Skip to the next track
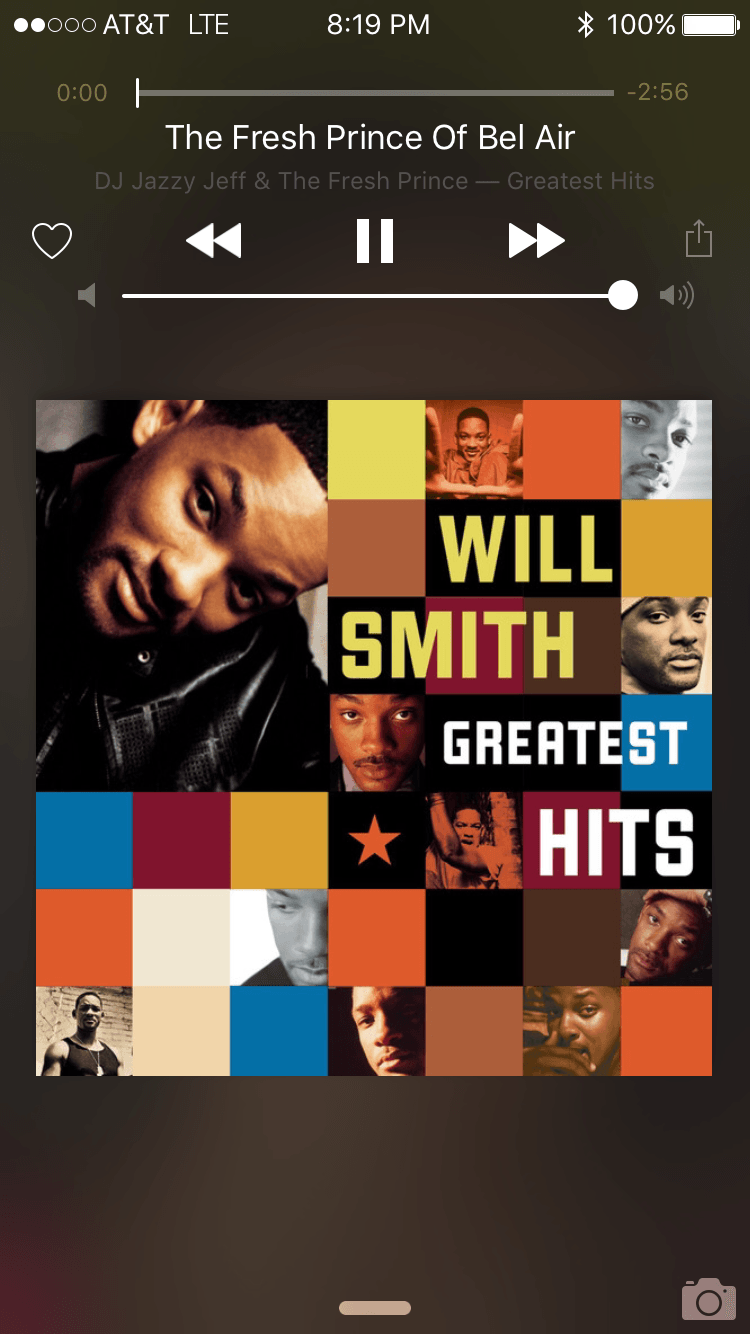This screenshot has width=750, height=1334. pos(536,241)
